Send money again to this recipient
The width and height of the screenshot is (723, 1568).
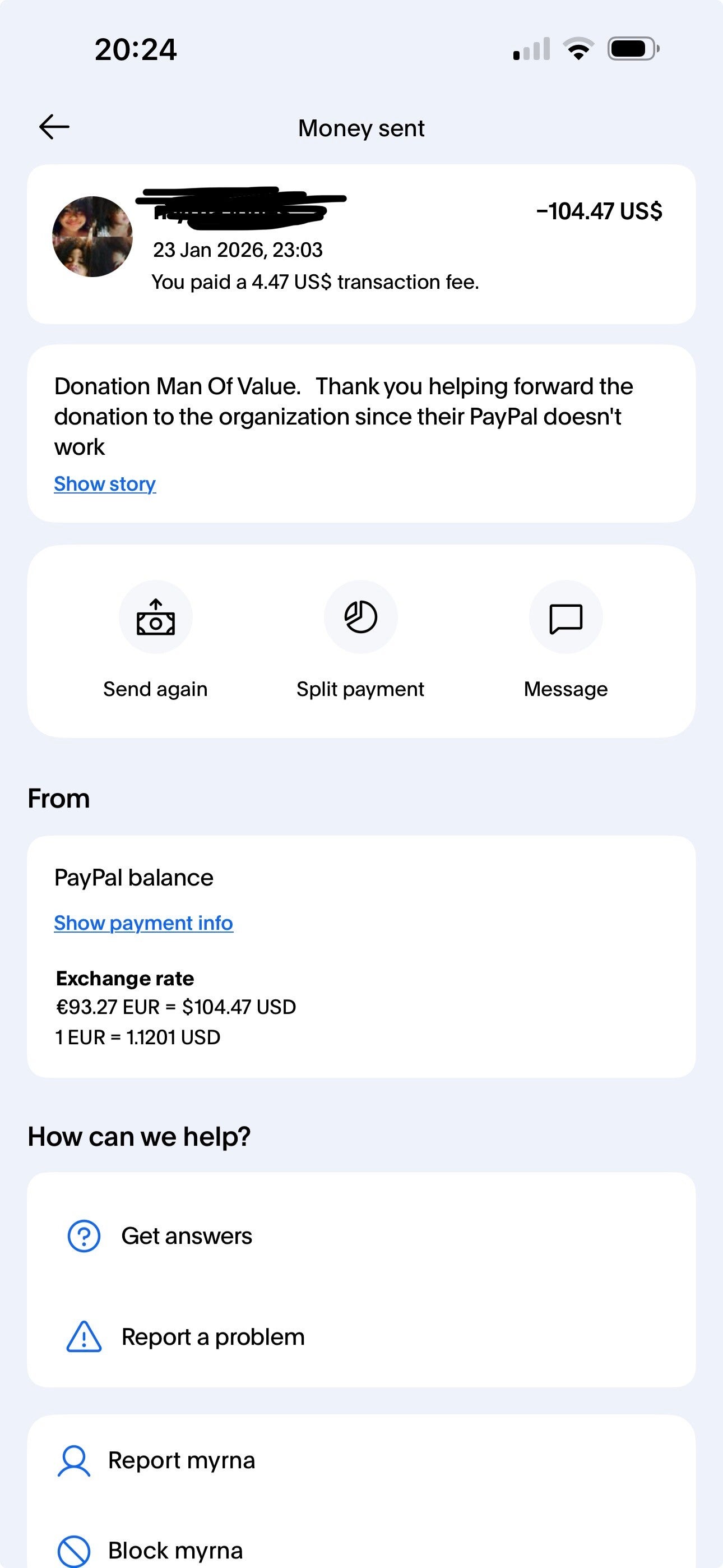click(155, 618)
